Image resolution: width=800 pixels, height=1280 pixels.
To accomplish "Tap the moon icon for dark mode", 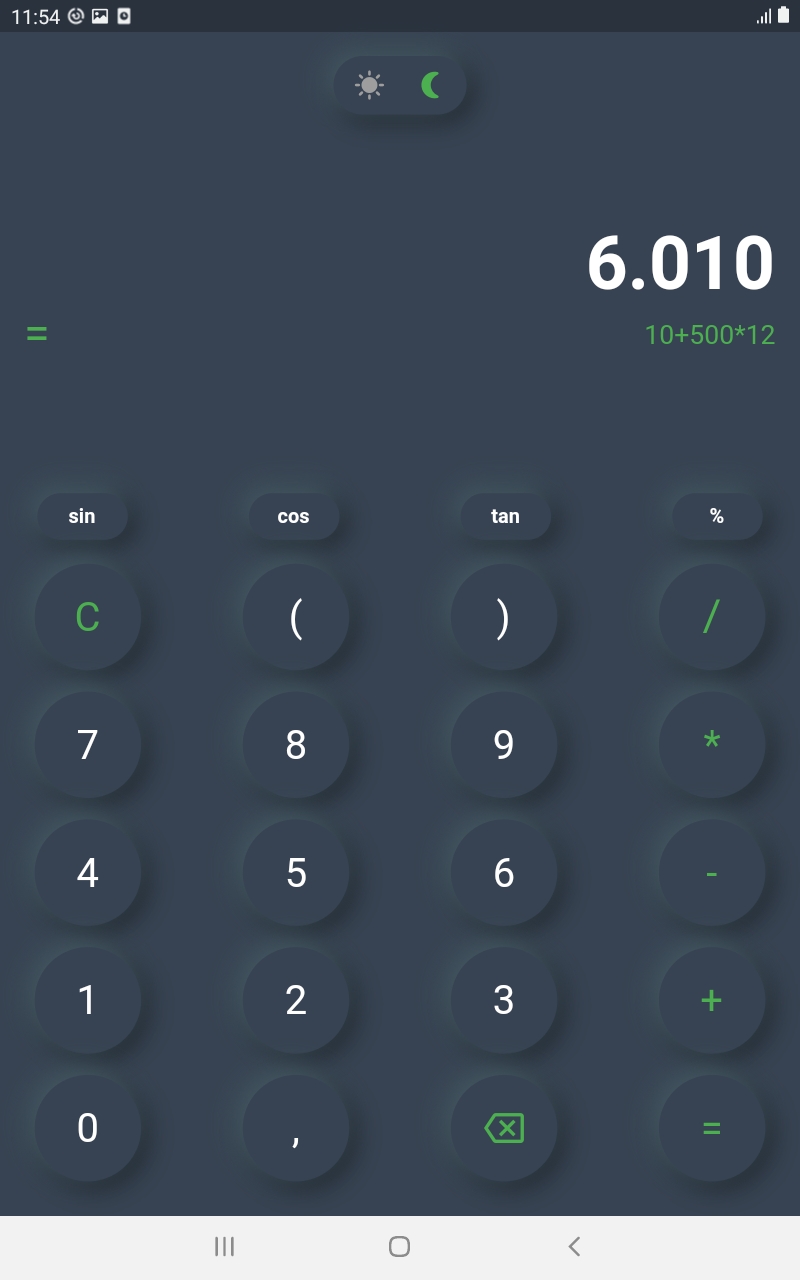I will [430, 85].
